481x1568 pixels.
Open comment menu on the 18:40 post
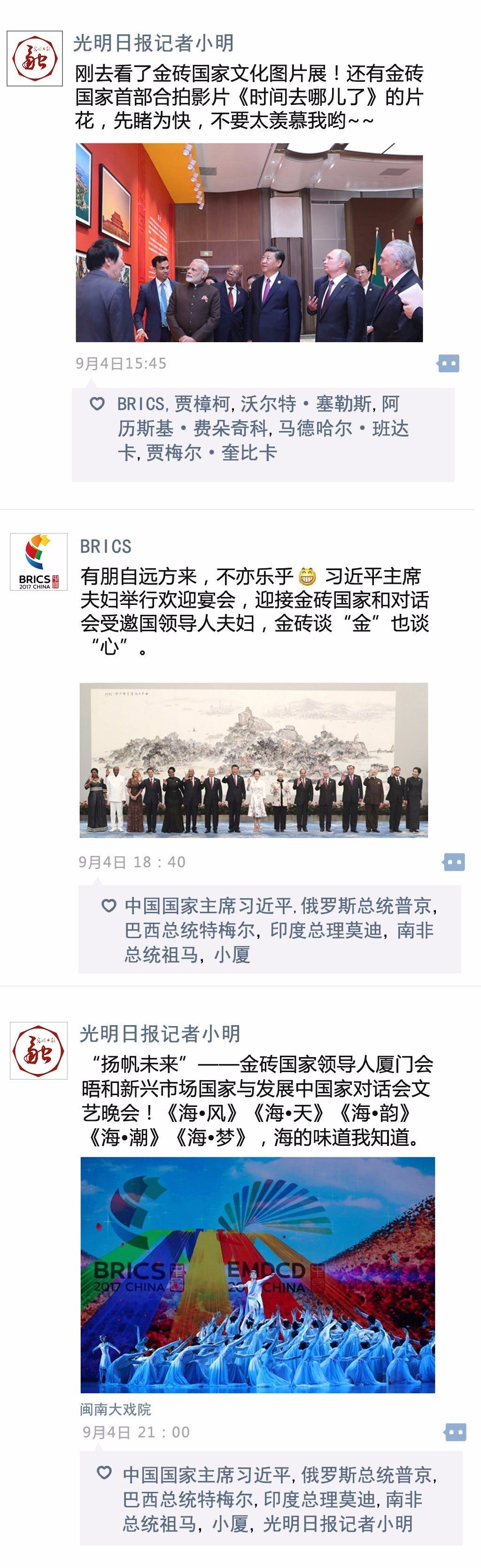454,861
